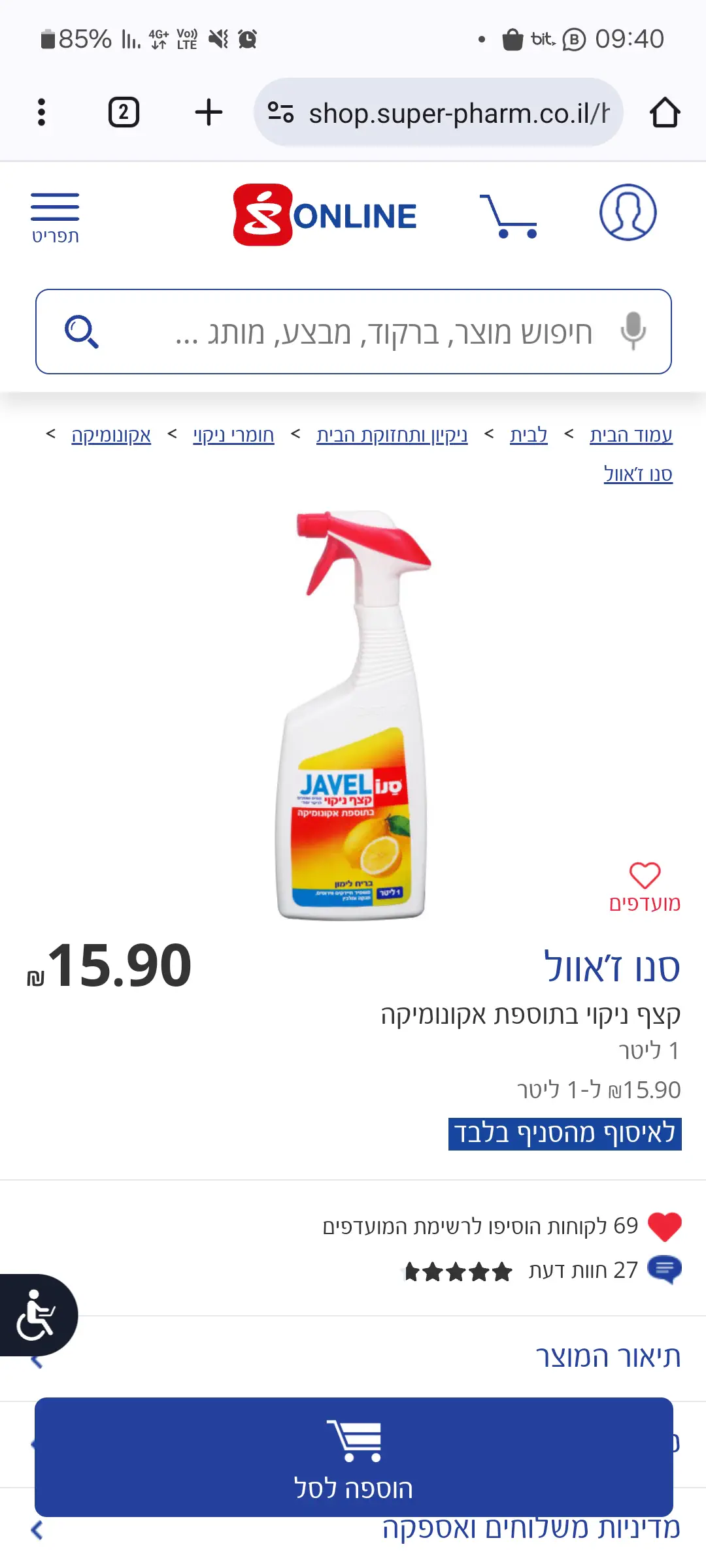Go to ניקיון ותחזוקת הבית category
706x1568 pixels.
pos(392,435)
